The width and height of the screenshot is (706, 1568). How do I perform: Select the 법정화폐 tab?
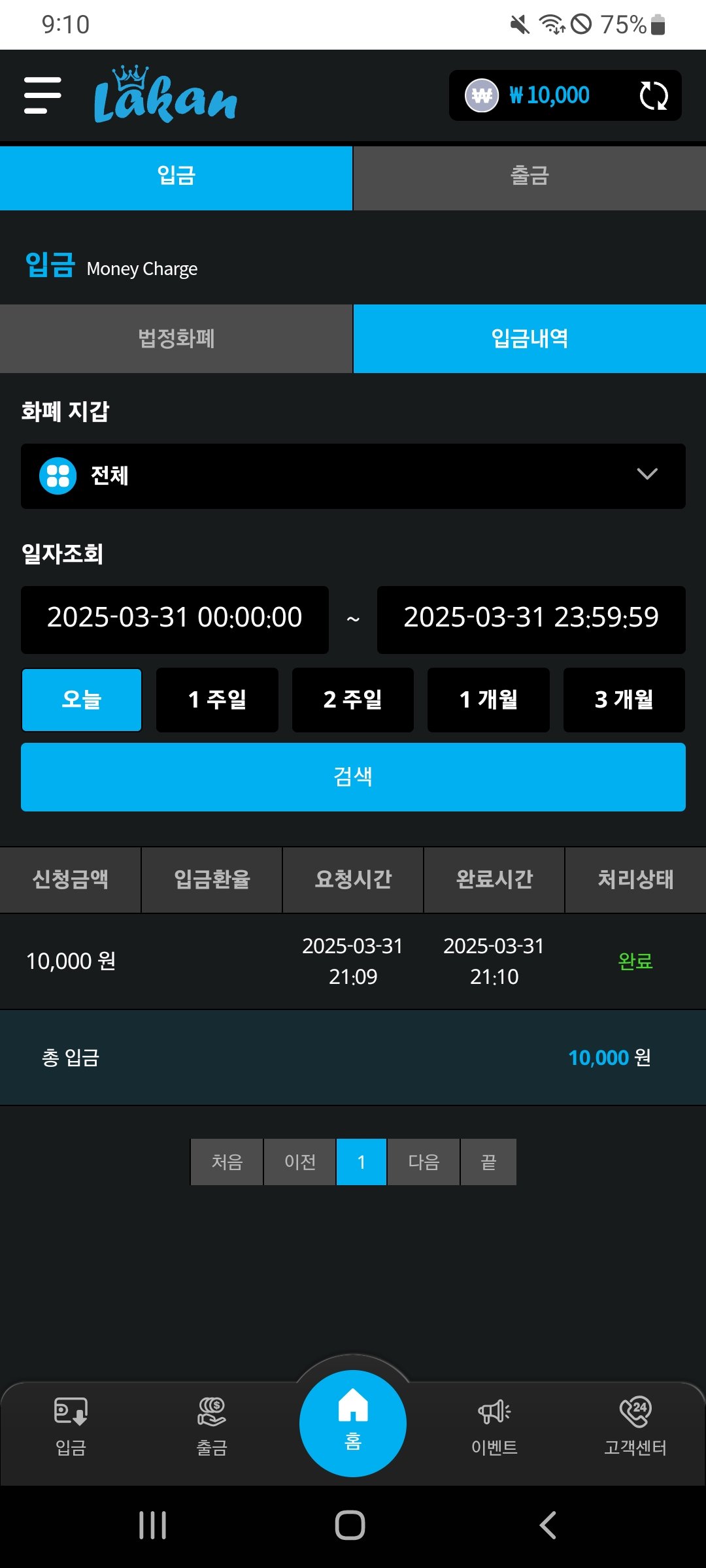[176, 338]
